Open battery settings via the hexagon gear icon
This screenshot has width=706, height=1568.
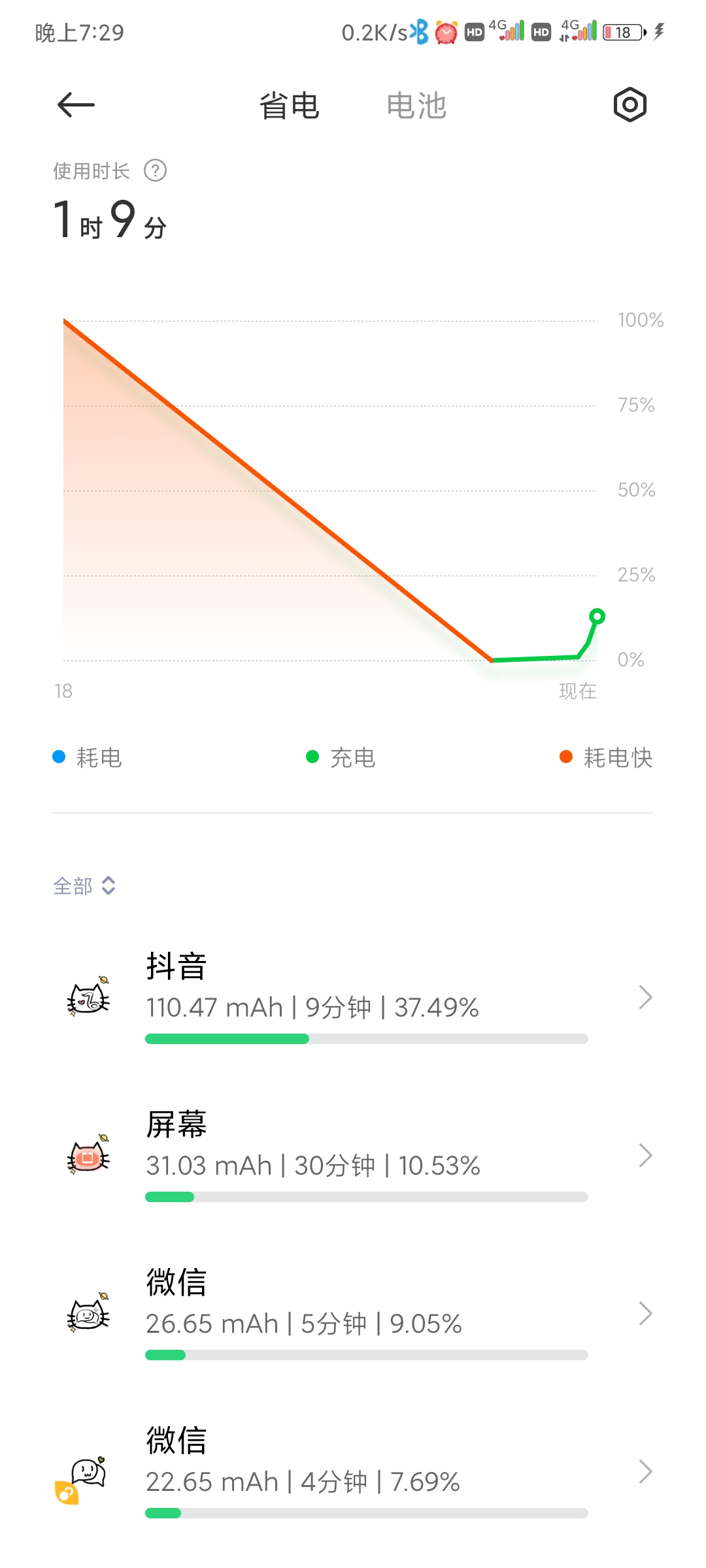pos(630,105)
